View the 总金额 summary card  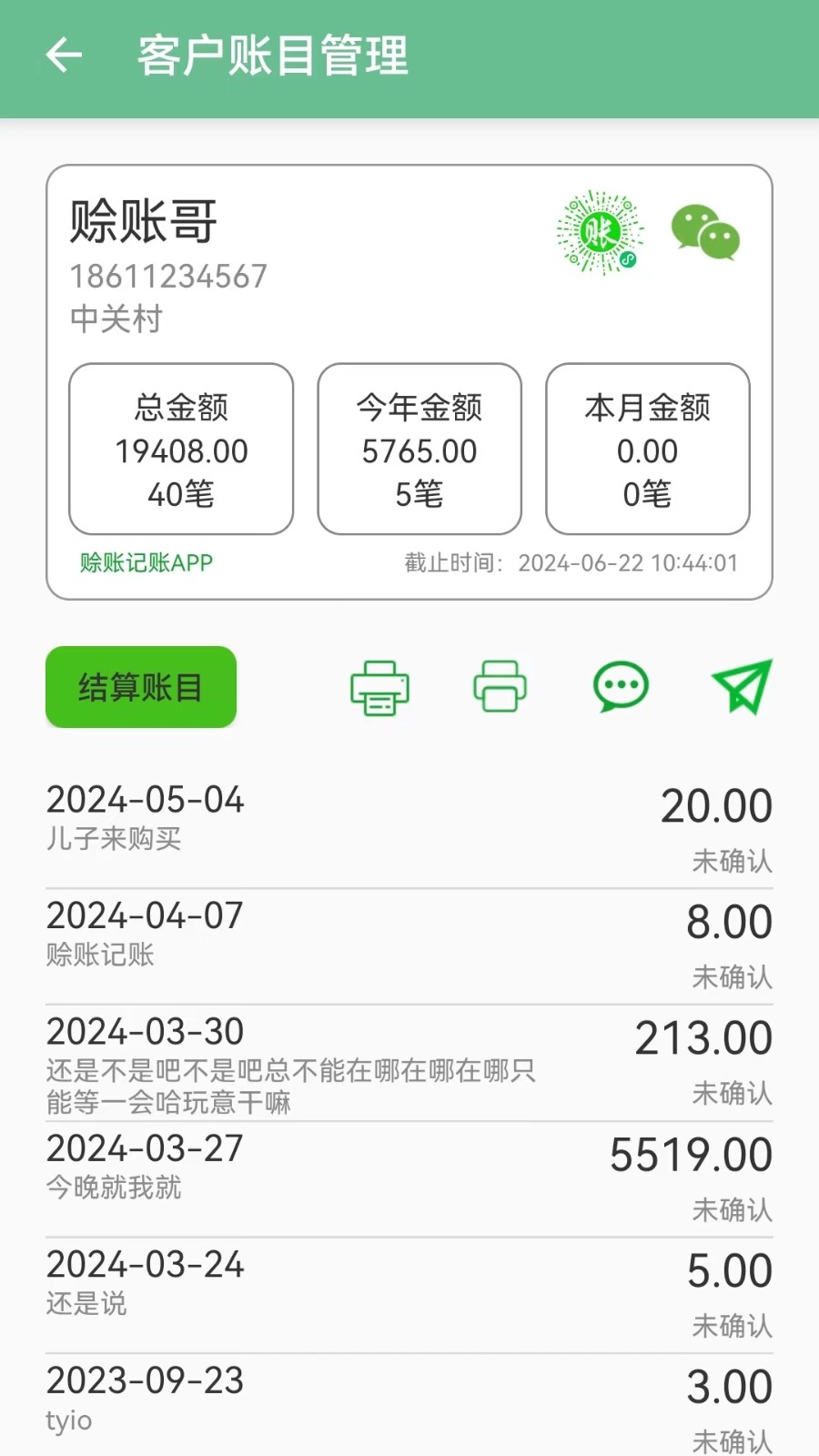click(180, 450)
